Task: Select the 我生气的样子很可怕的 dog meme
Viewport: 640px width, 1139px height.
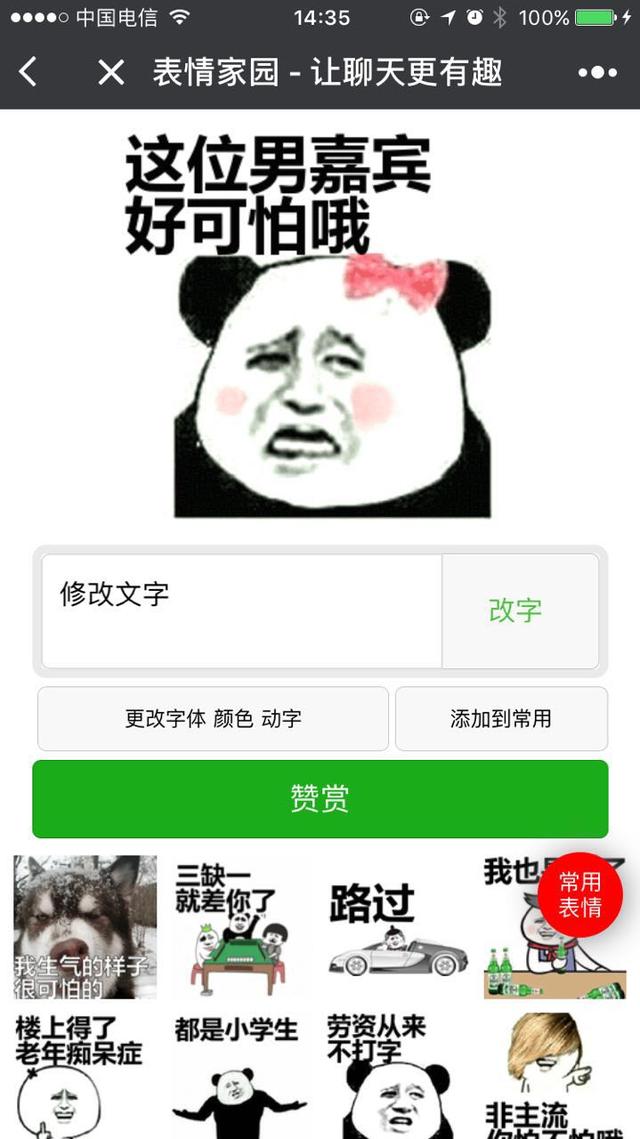Action: pyautogui.click(x=85, y=926)
